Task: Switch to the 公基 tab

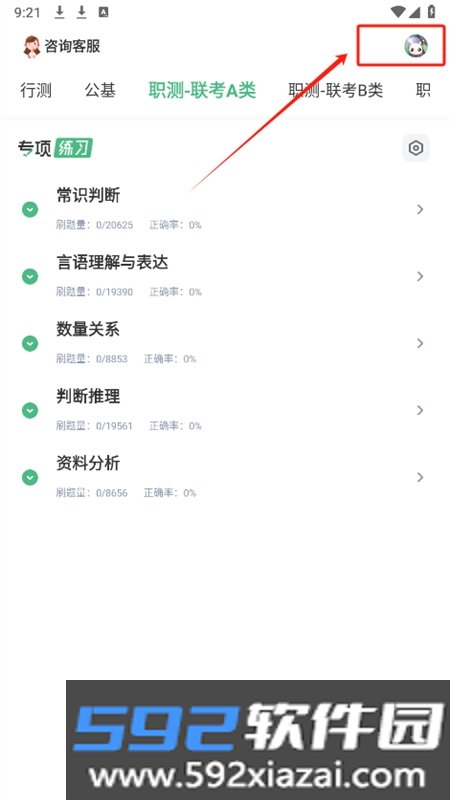Action: (100, 90)
